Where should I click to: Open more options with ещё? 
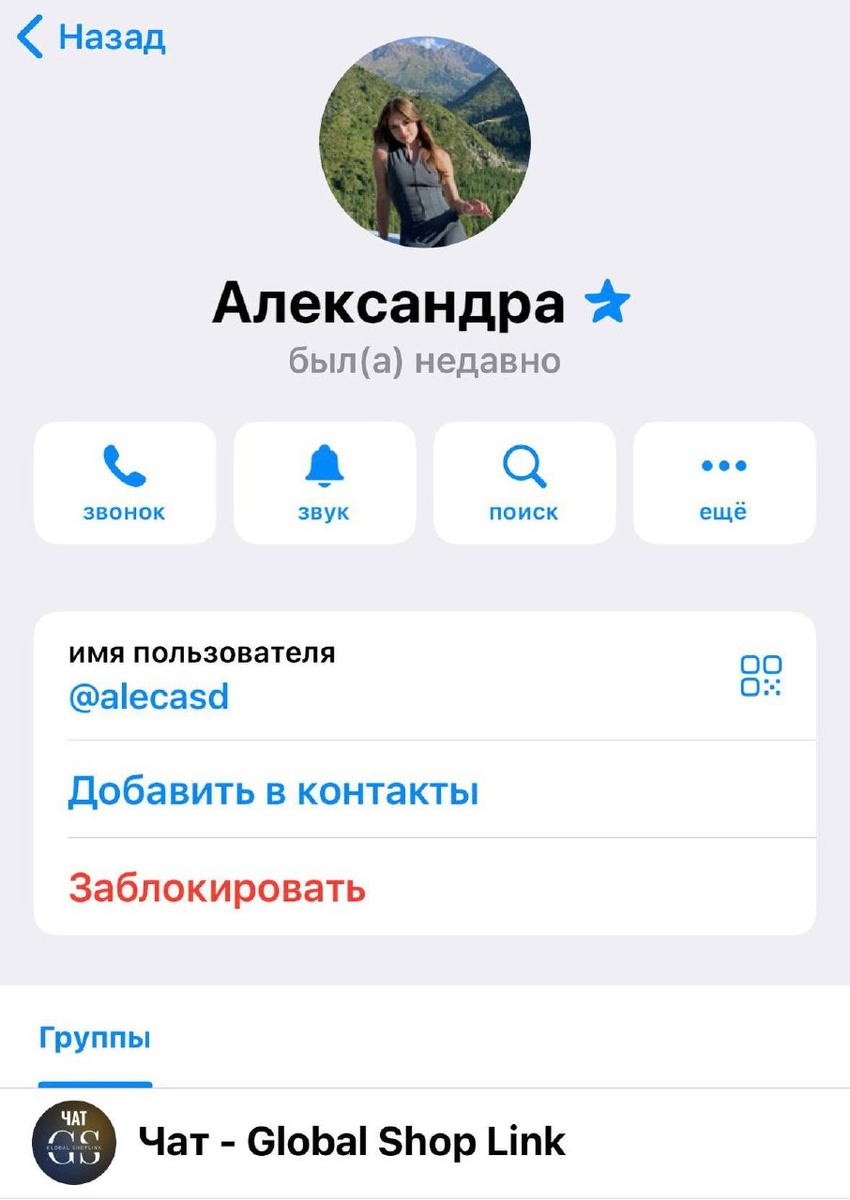tap(724, 482)
